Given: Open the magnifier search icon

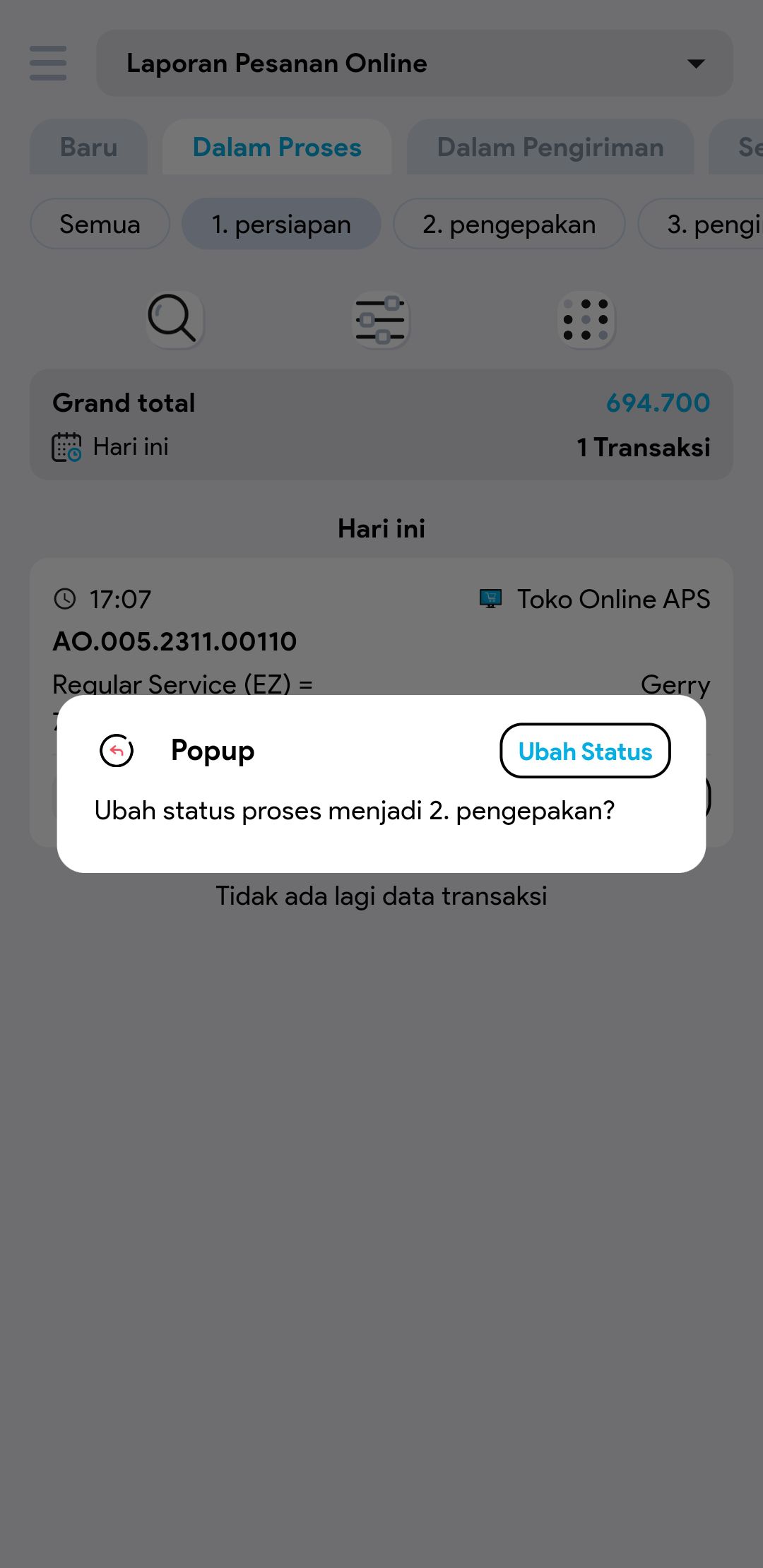Looking at the screenshot, I should point(175,319).
